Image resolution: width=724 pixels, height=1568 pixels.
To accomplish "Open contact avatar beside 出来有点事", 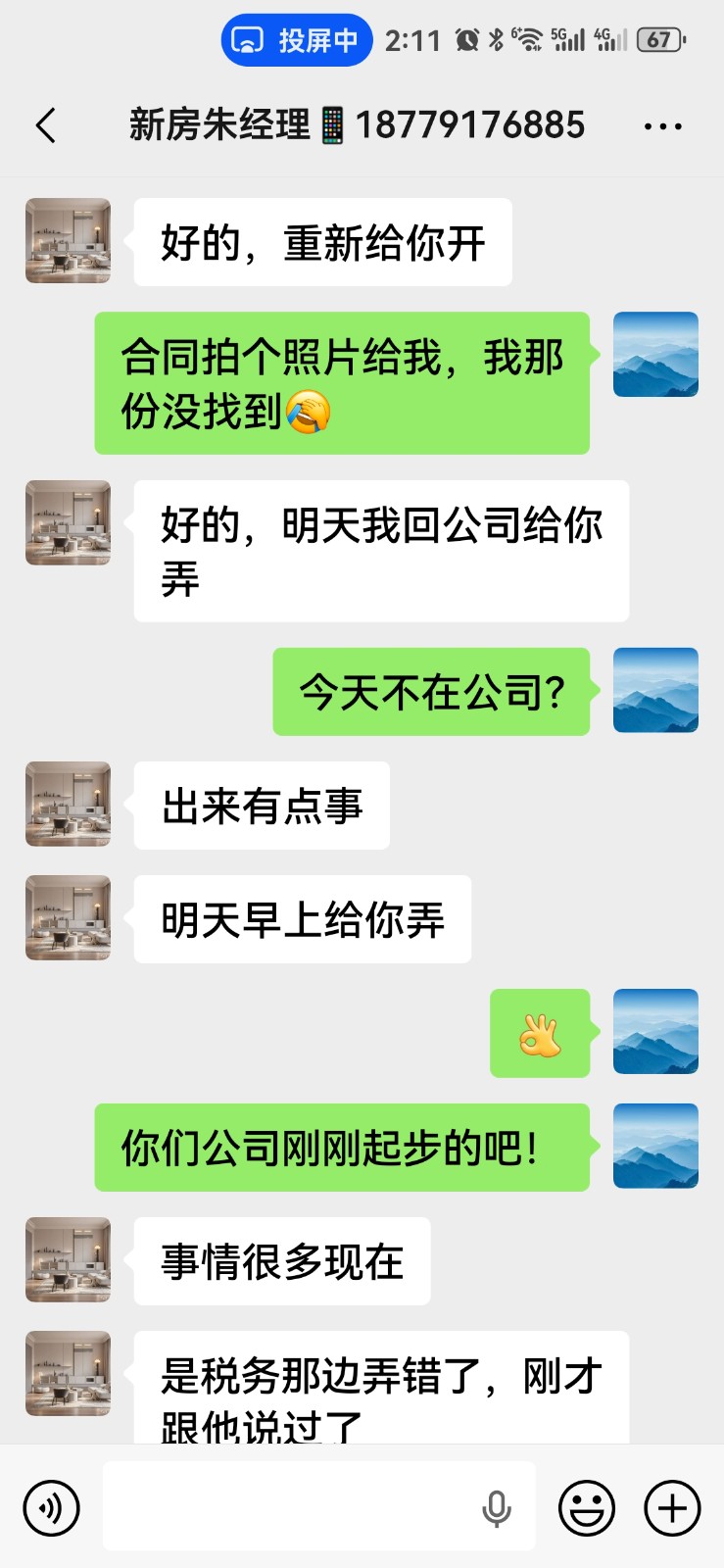I will click(68, 805).
